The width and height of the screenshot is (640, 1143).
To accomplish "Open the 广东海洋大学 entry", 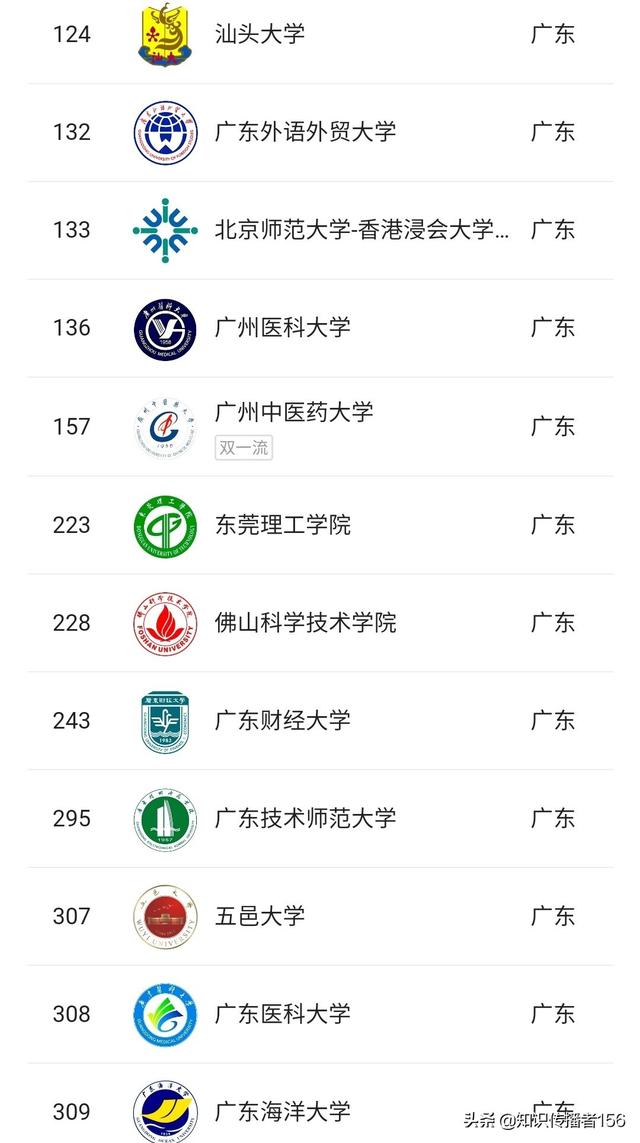I will (x=320, y=1104).
